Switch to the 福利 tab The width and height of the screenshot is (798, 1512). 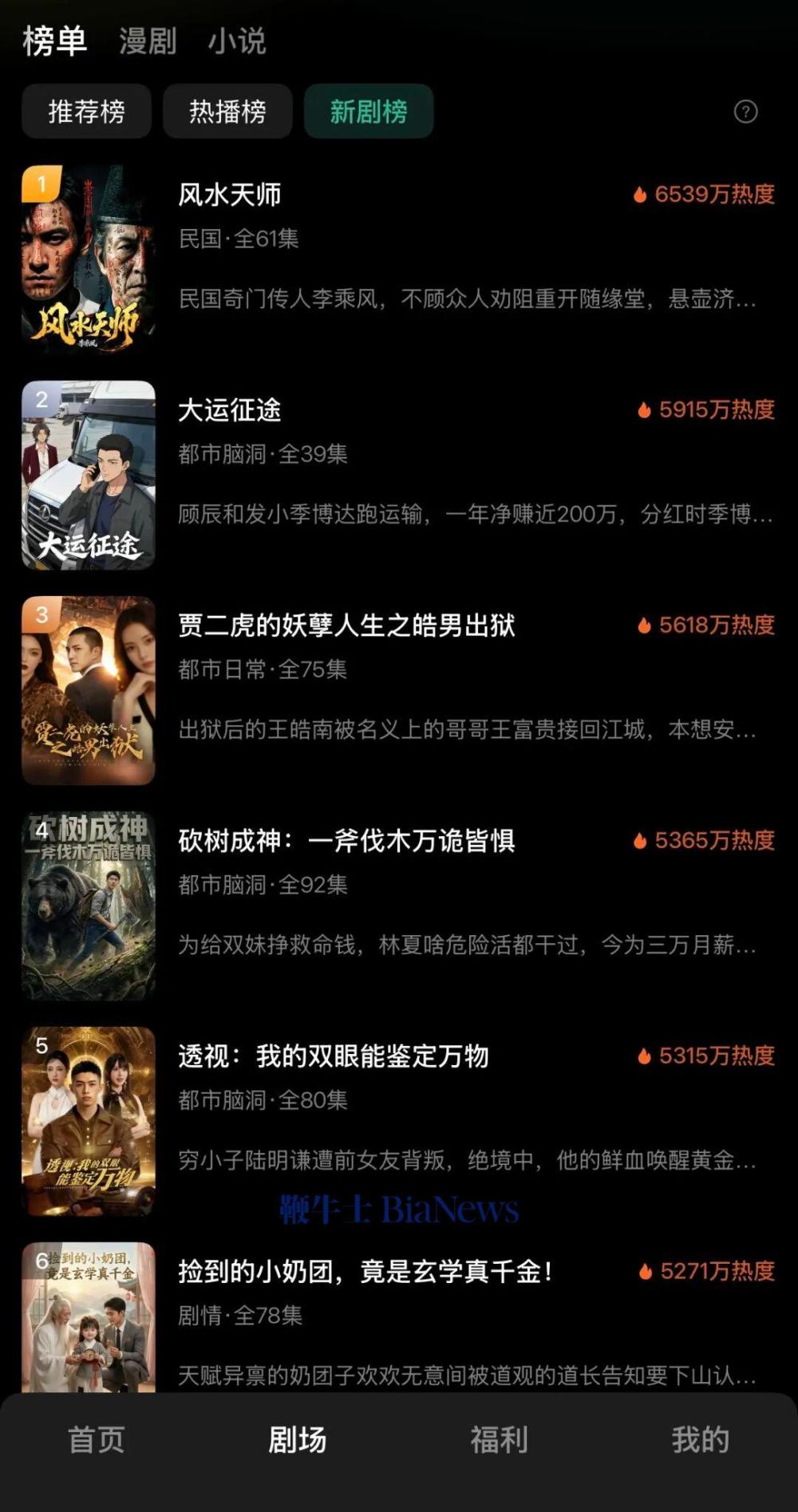(x=499, y=1440)
